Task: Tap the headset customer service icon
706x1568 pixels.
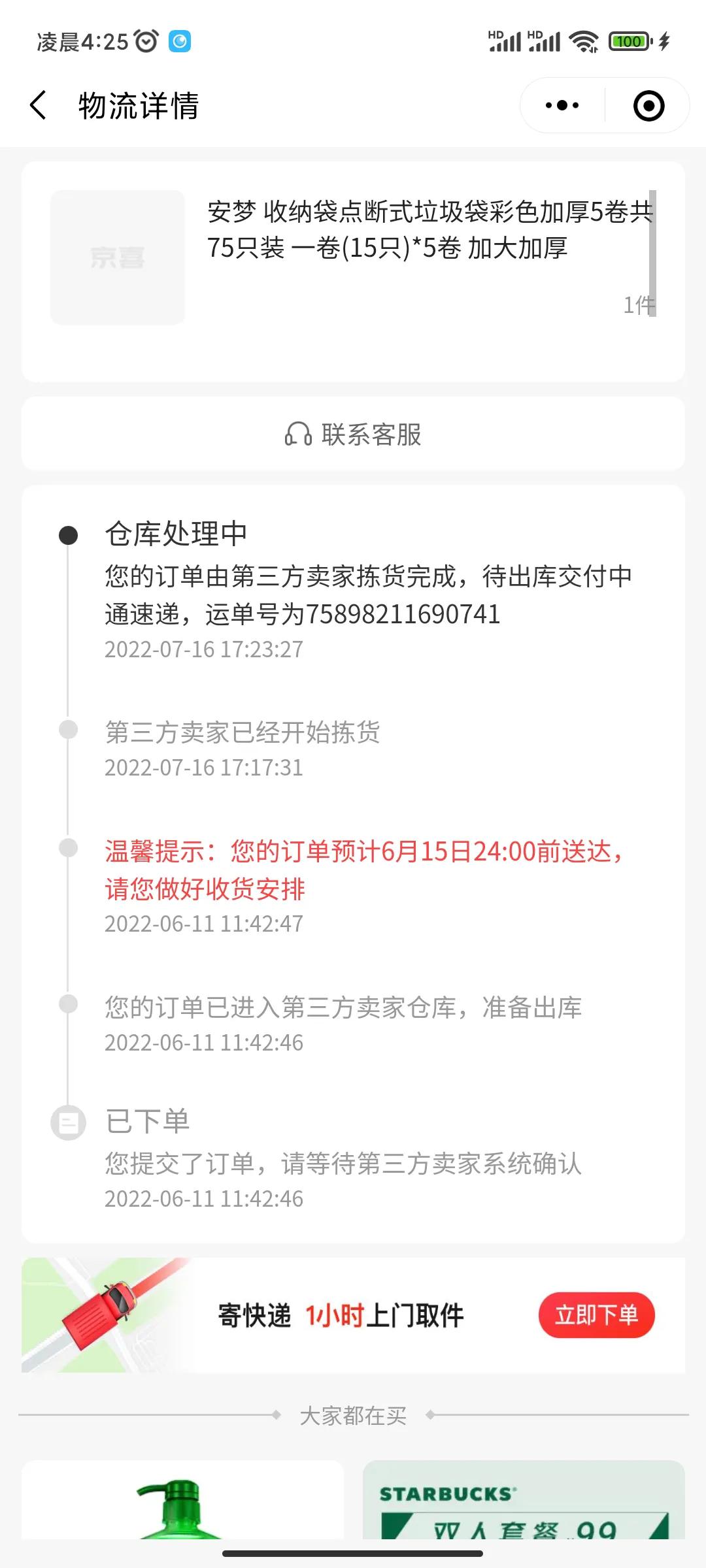Action: 297,433
